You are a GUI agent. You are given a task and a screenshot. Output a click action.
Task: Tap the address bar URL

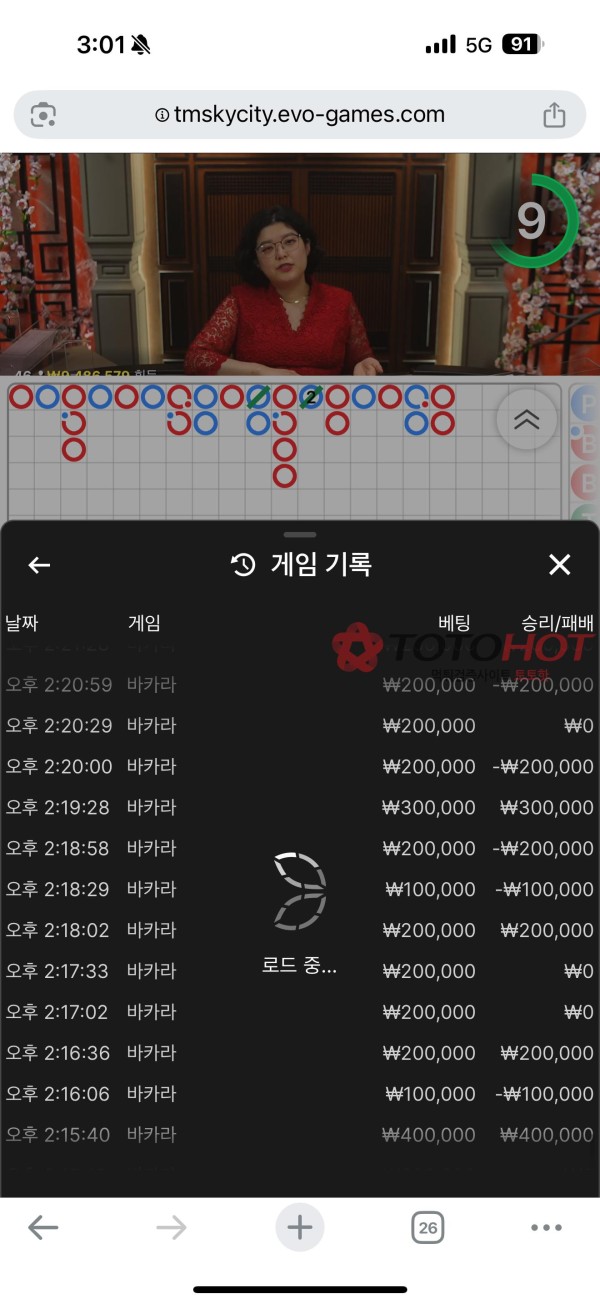tap(300, 115)
